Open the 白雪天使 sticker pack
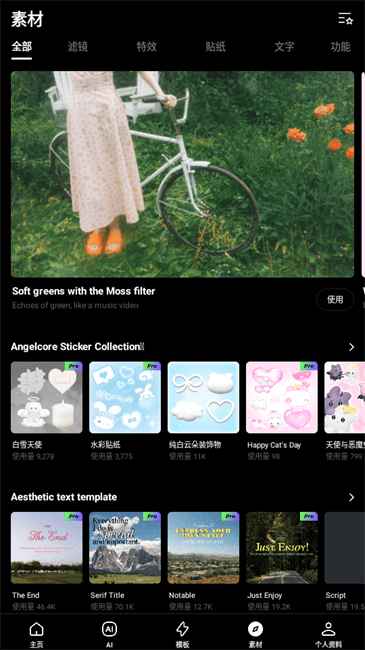This screenshot has height=650, width=365. click(47, 398)
